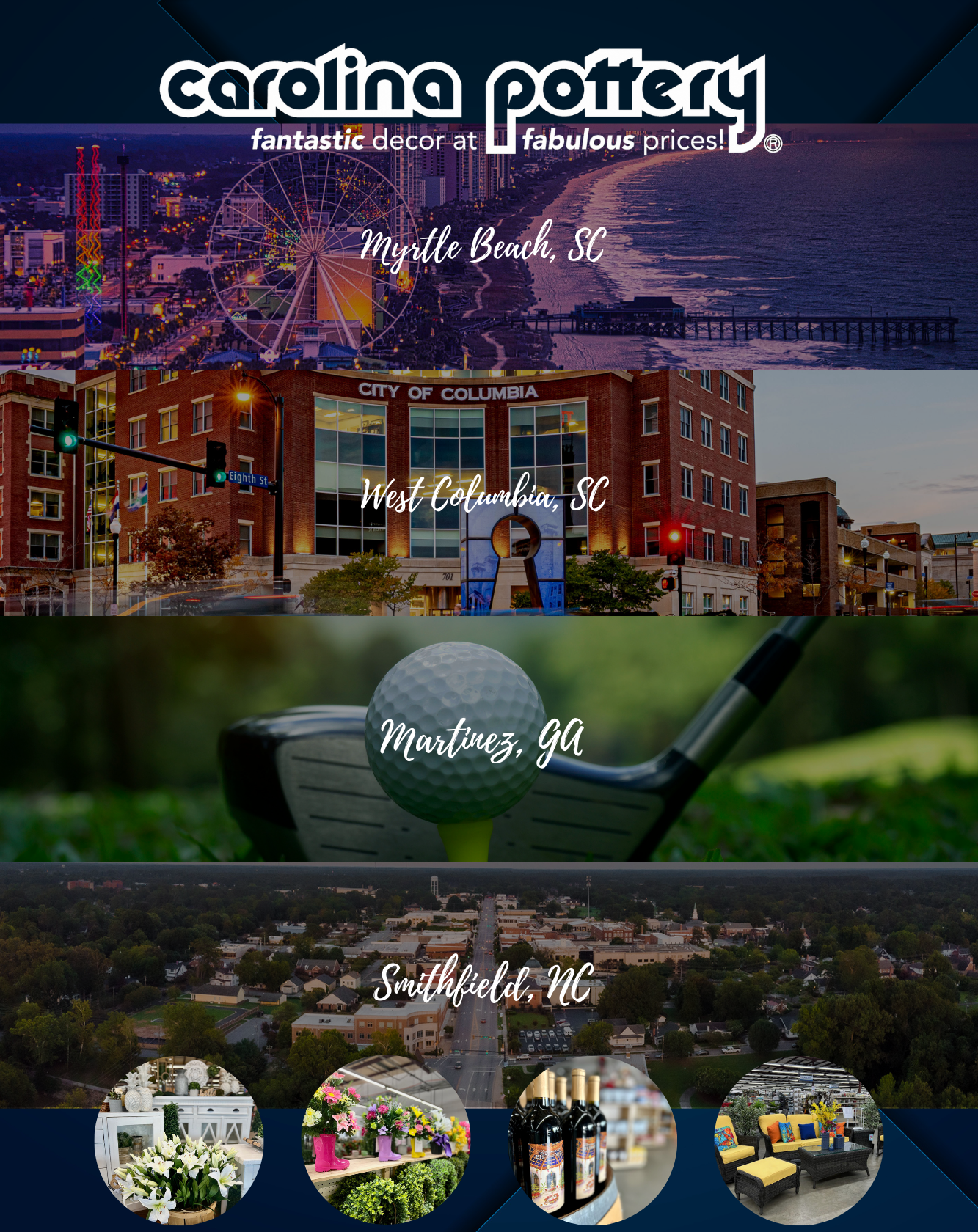
Task: Pick the Smithfield, NC store
Action: tap(483, 983)
